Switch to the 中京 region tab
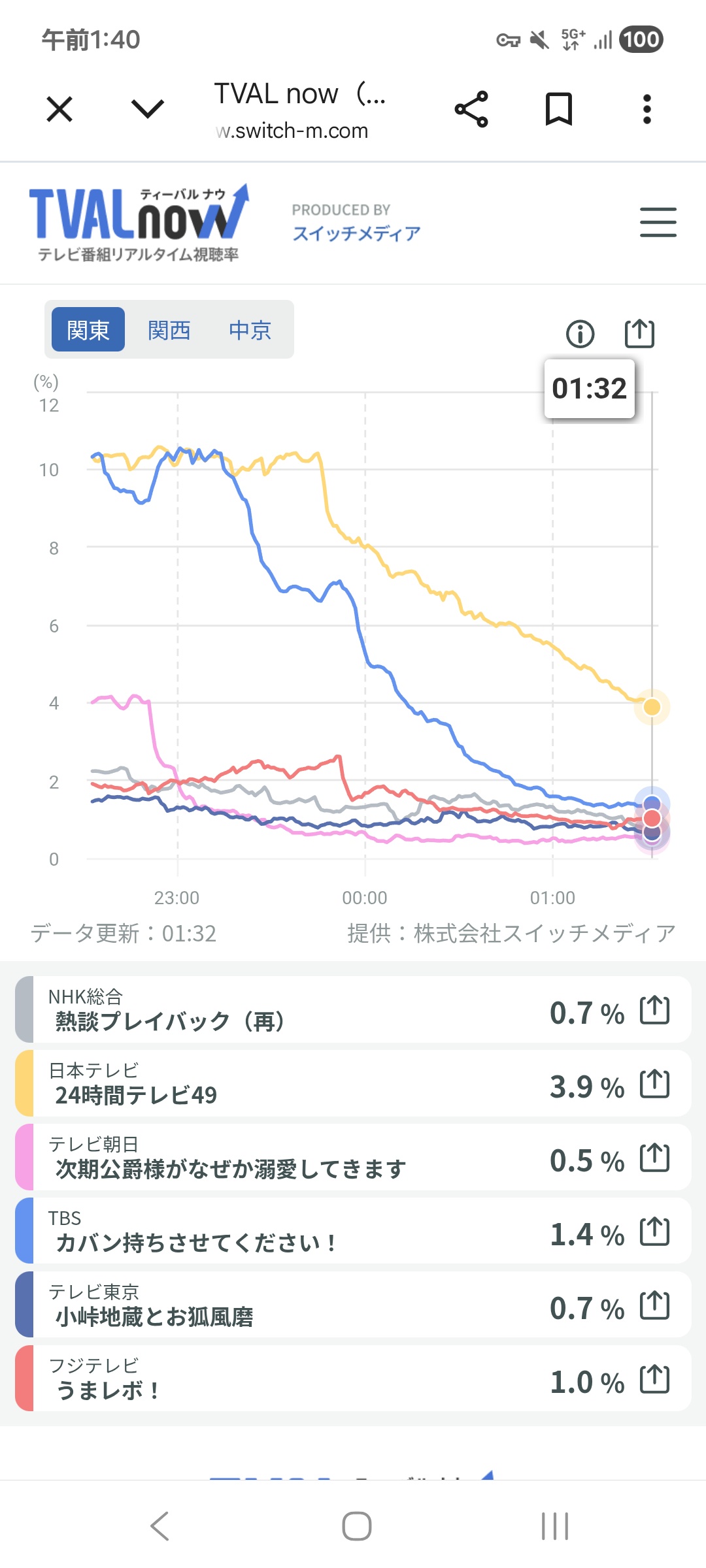Image resolution: width=706 pixels, height=1568 pixels. [250, 330]
